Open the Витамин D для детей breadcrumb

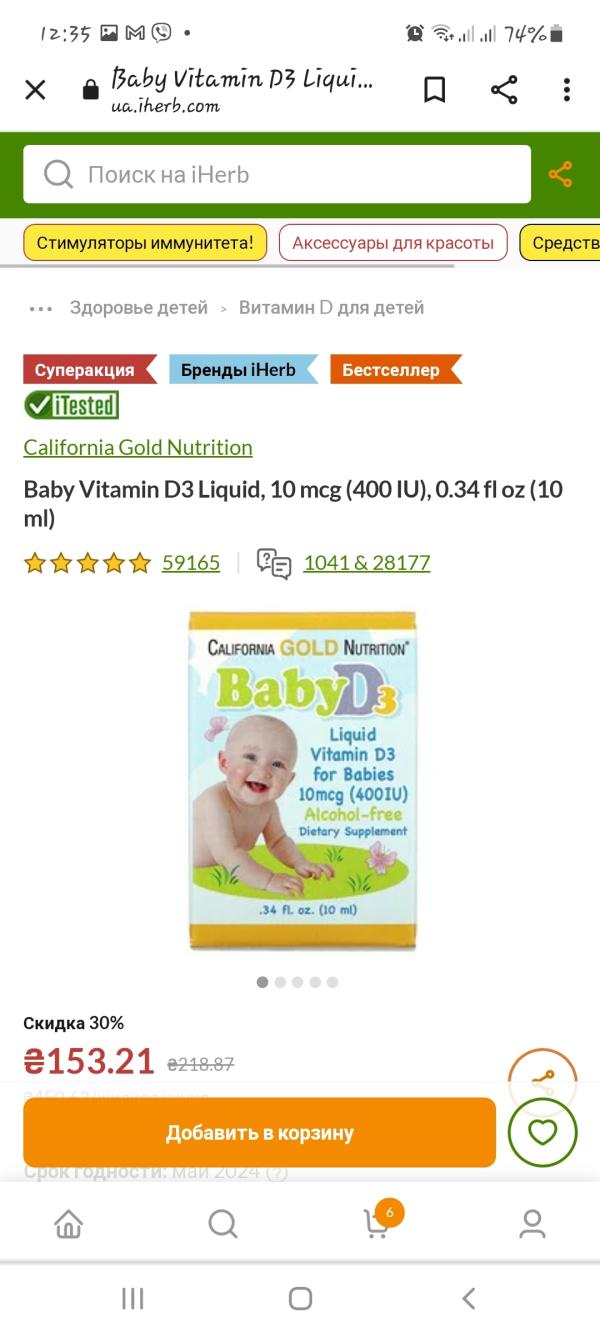331,308
